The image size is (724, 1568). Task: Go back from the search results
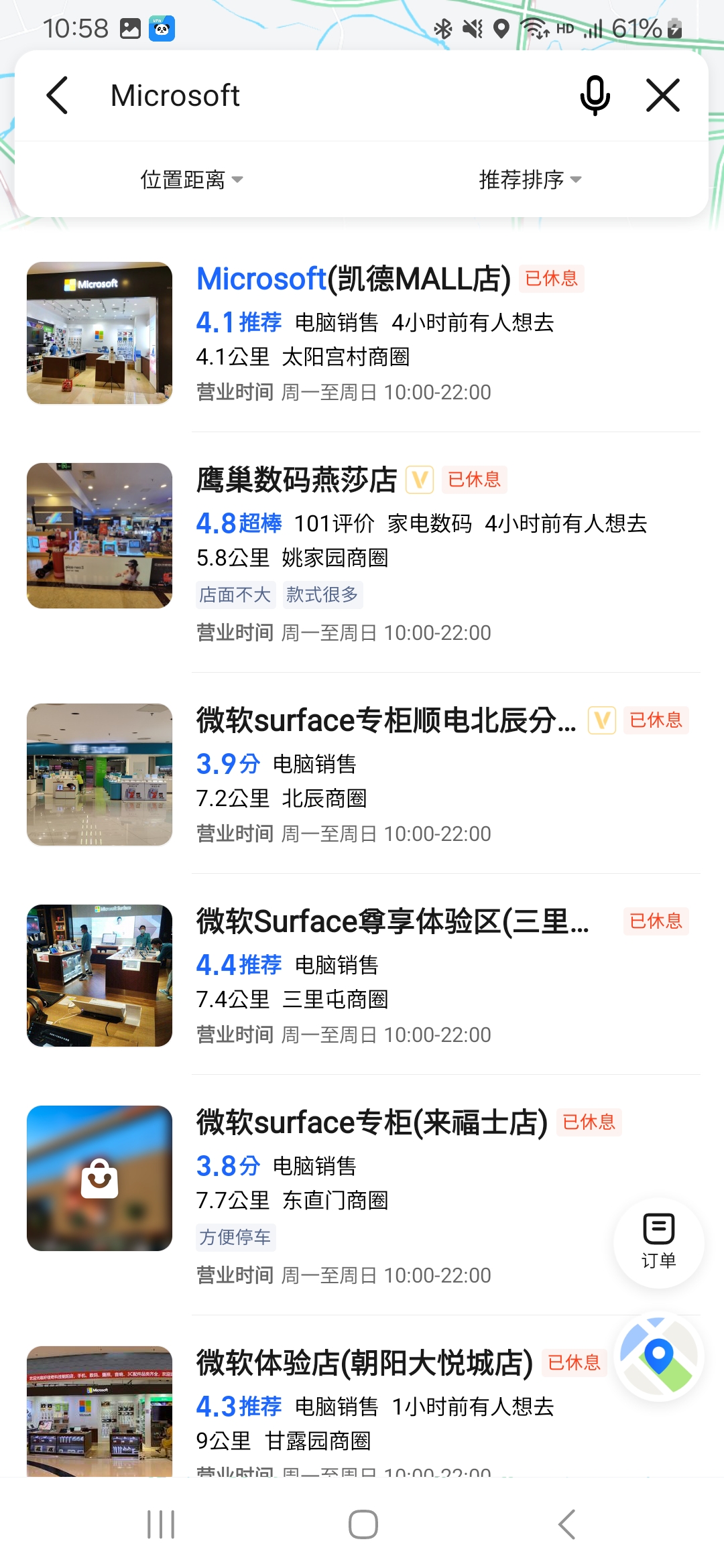coord(58,95)
